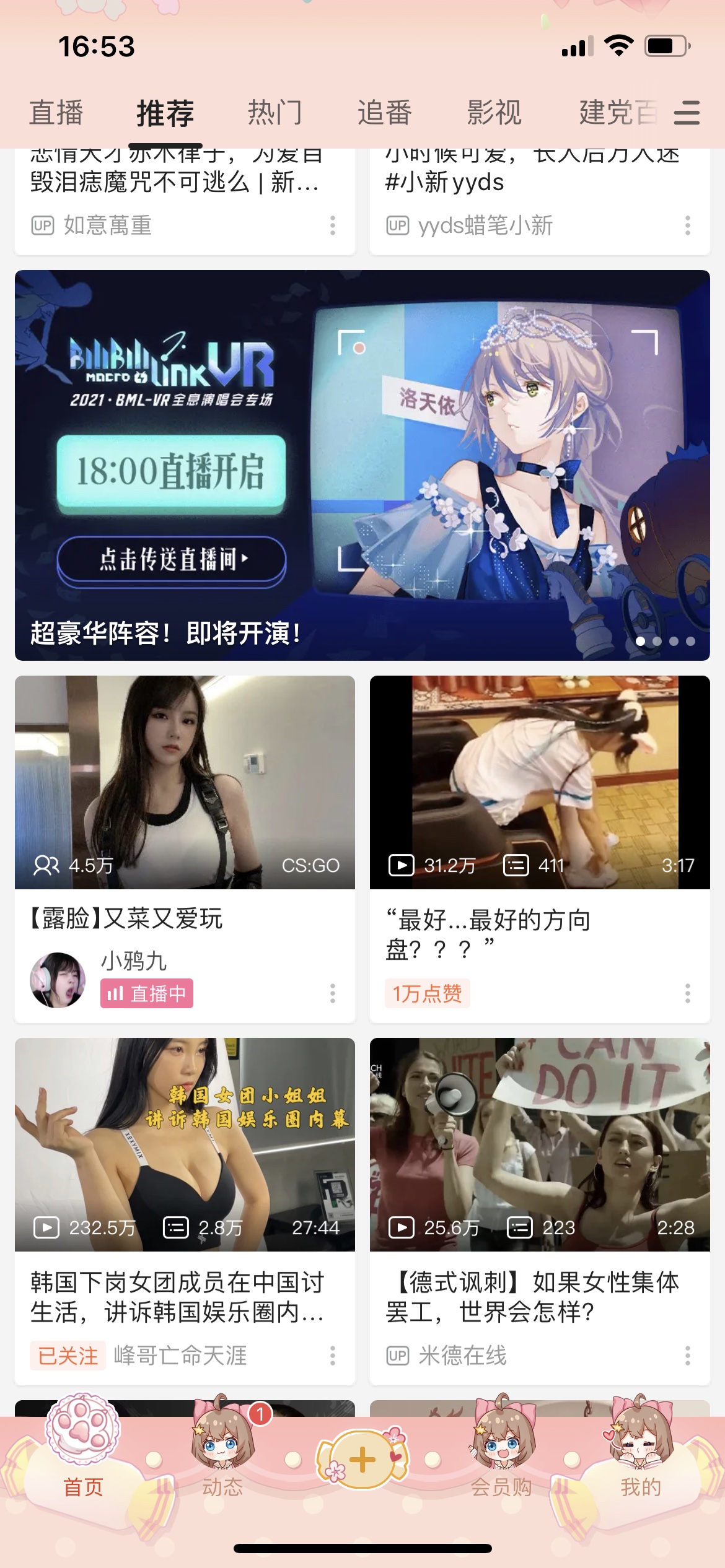The width and height of the screenshot is (725, 1568).
Task: Open more options for the 1万点赞 video
Action: tap(687, 993)
